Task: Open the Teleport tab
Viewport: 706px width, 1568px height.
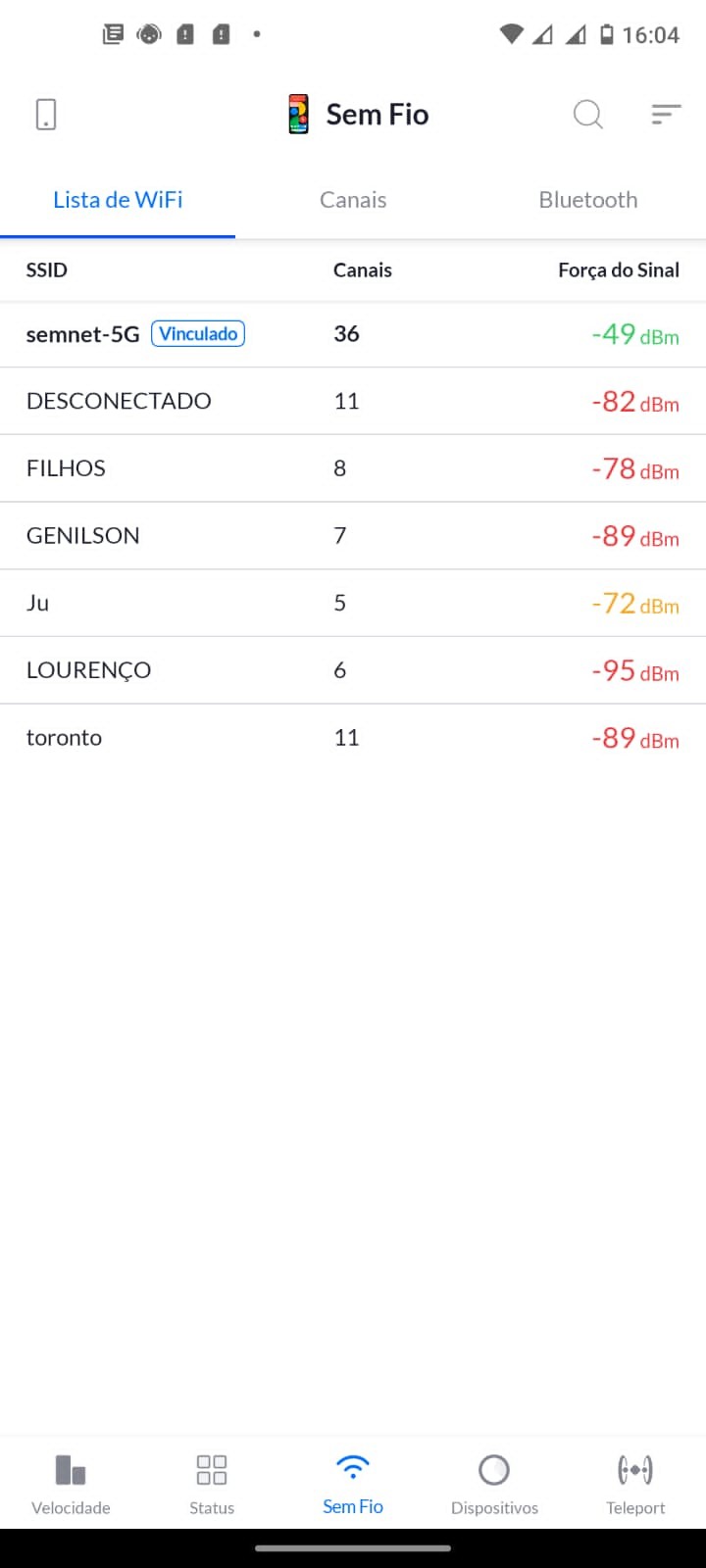Action: [x=635, y=1484]
